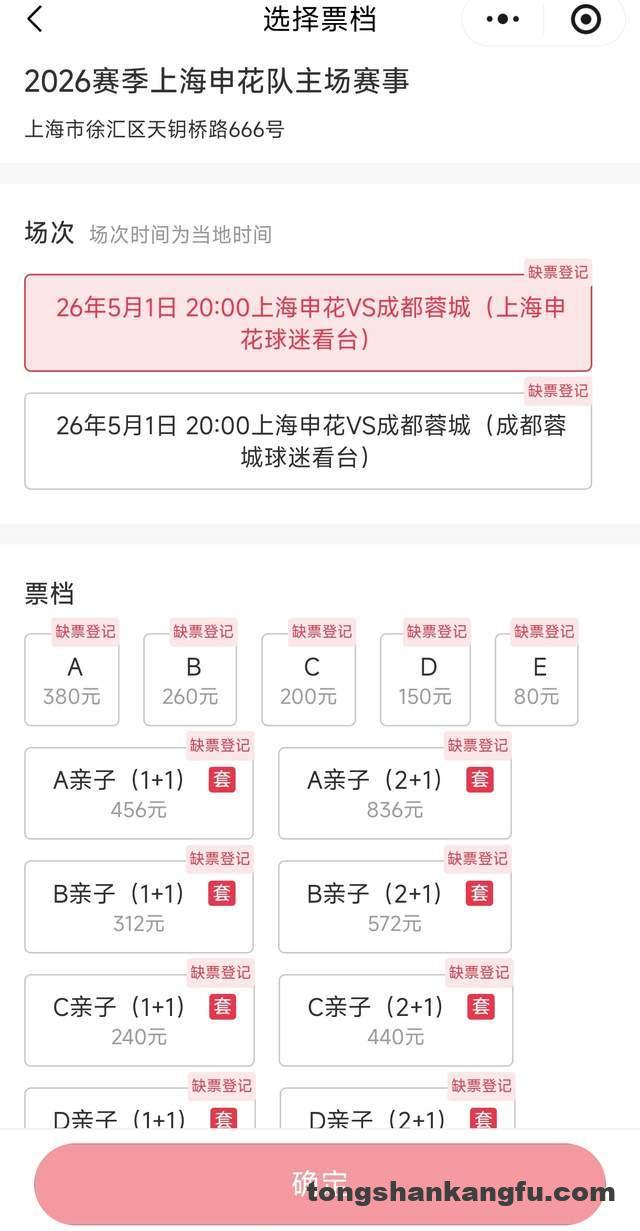Select B亲子(2+1) package at 572元
Image resolution: width=640 pixels, height=1231 pixels.
[394, 907]
